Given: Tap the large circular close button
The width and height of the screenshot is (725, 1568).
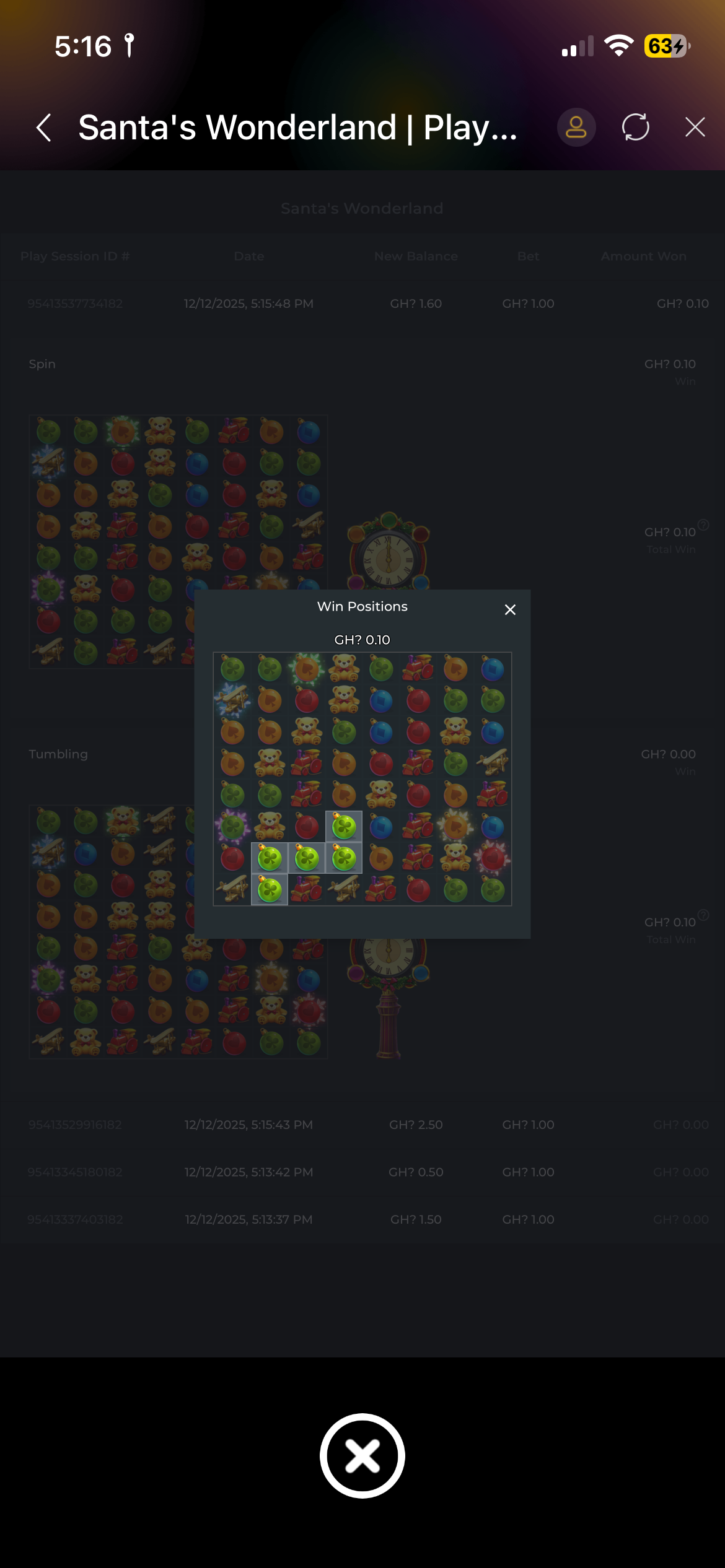Looking at the screenshot, I should 362,1455.
